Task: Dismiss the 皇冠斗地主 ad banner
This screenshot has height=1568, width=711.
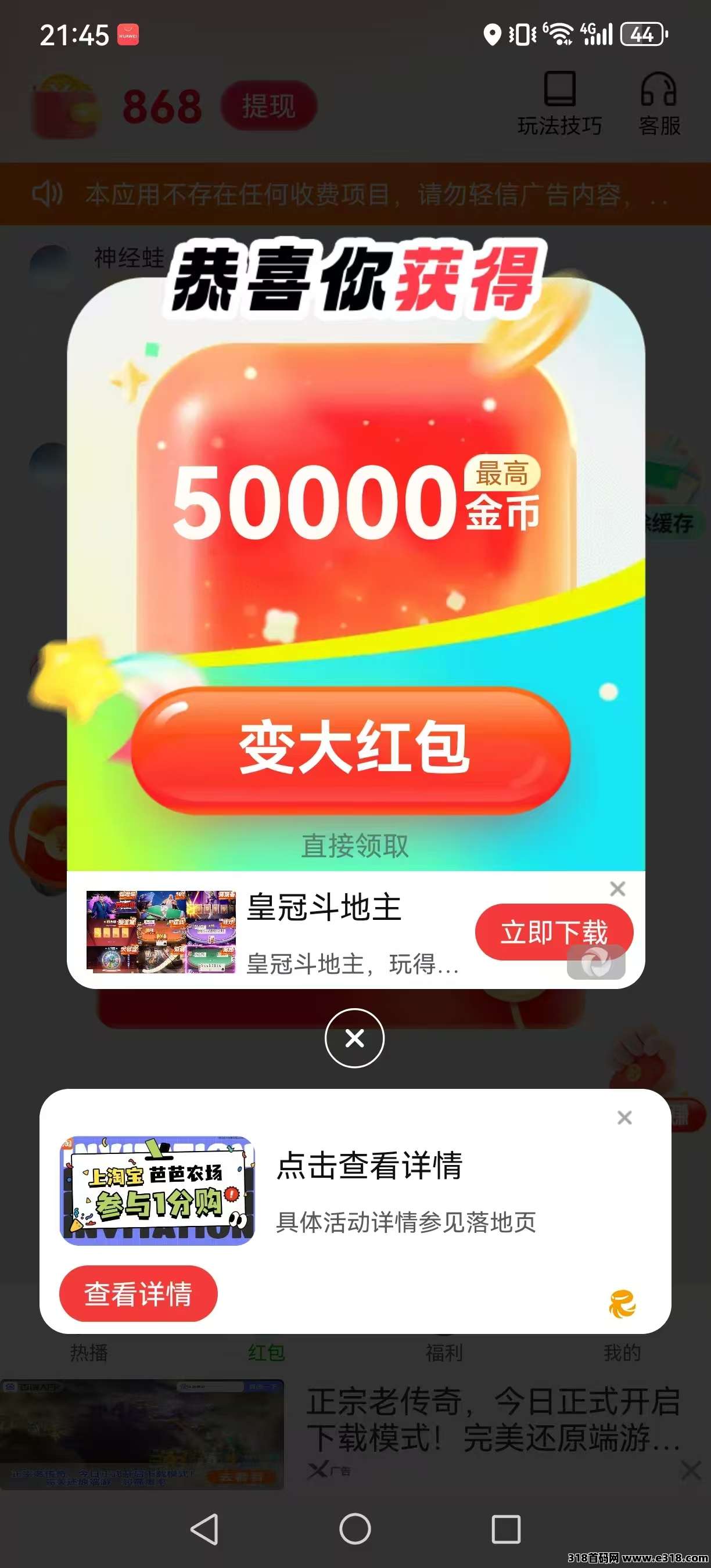Action: point(617,889)
